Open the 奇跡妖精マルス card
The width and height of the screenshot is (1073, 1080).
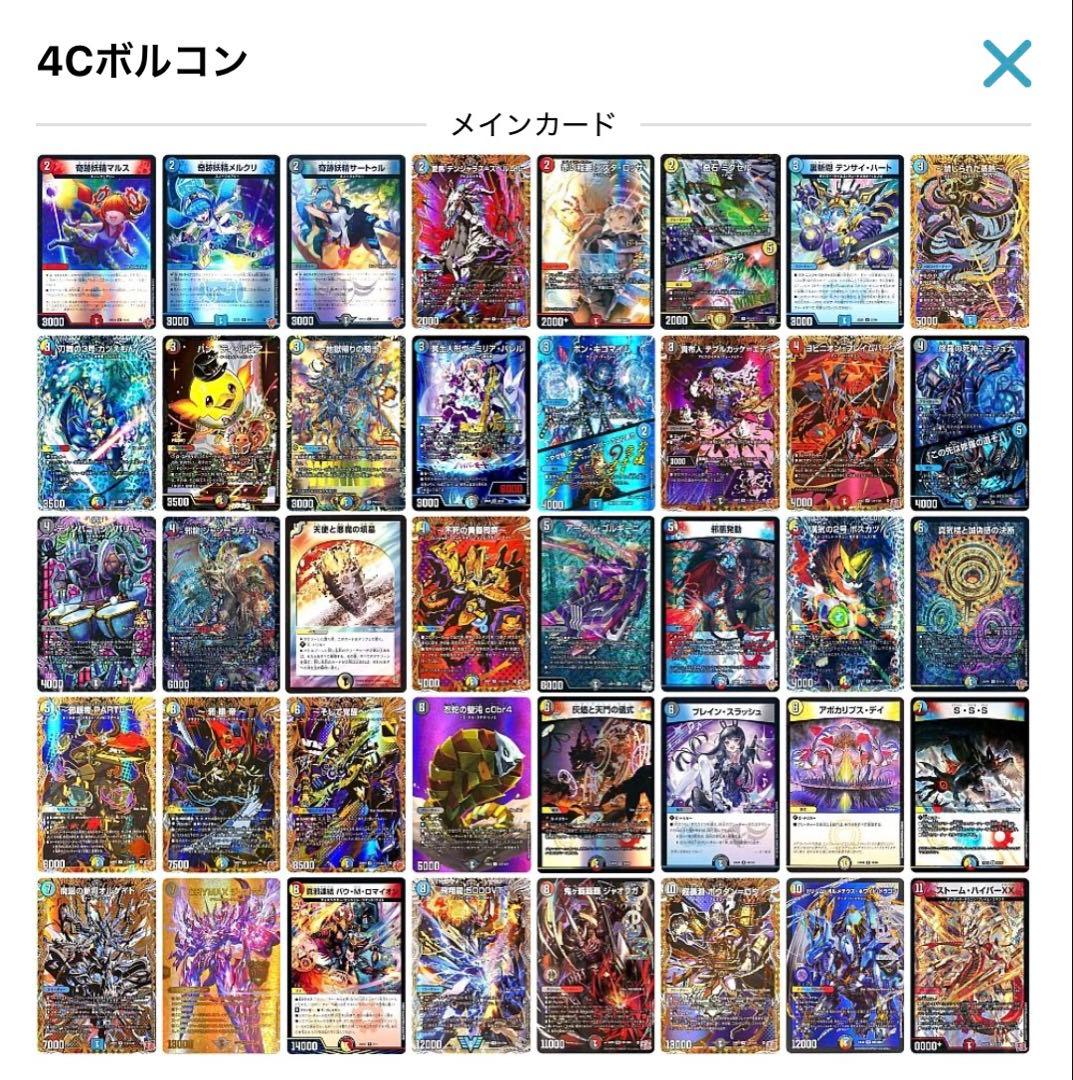coord(96,242)
